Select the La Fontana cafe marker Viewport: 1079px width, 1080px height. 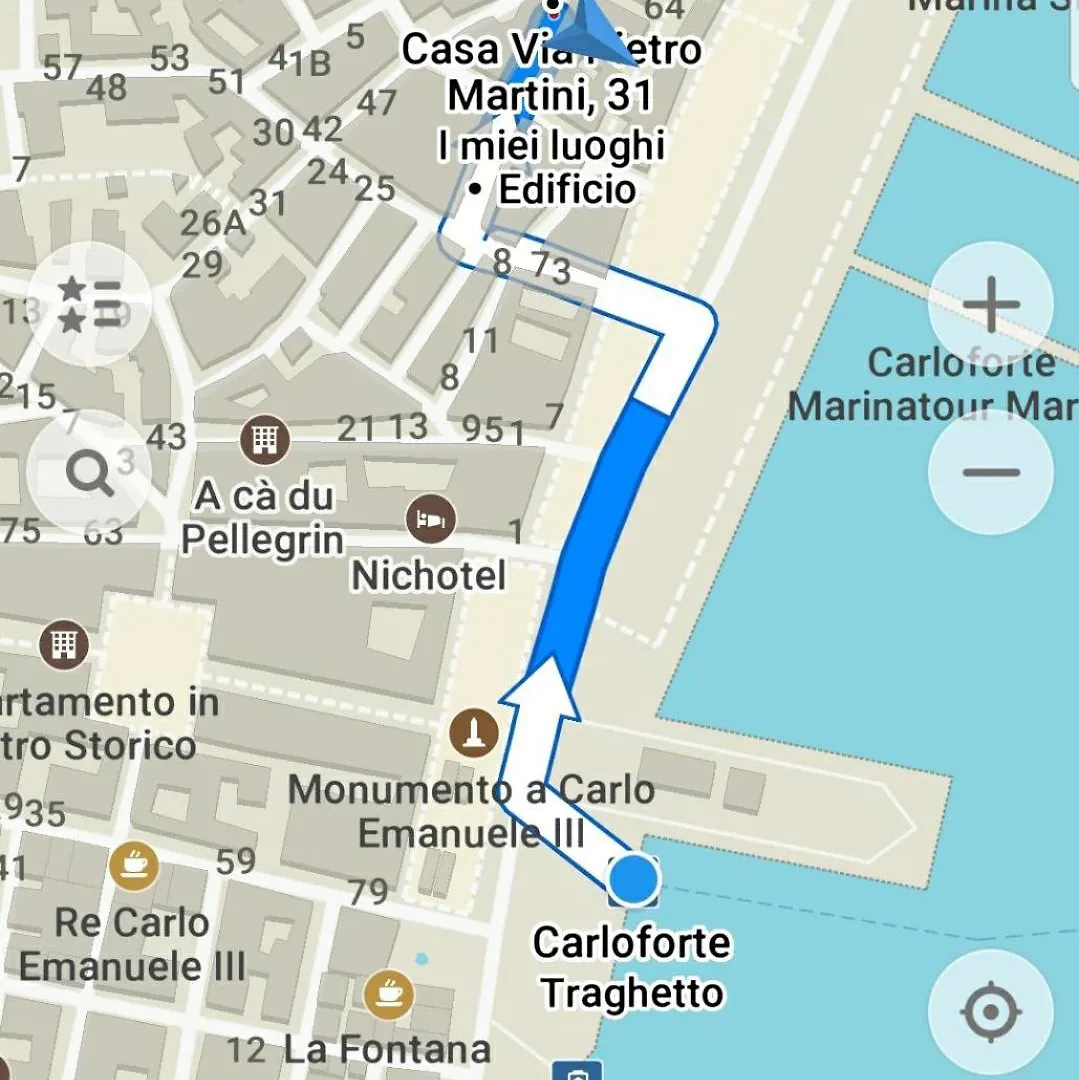click(x=388, y=993)
